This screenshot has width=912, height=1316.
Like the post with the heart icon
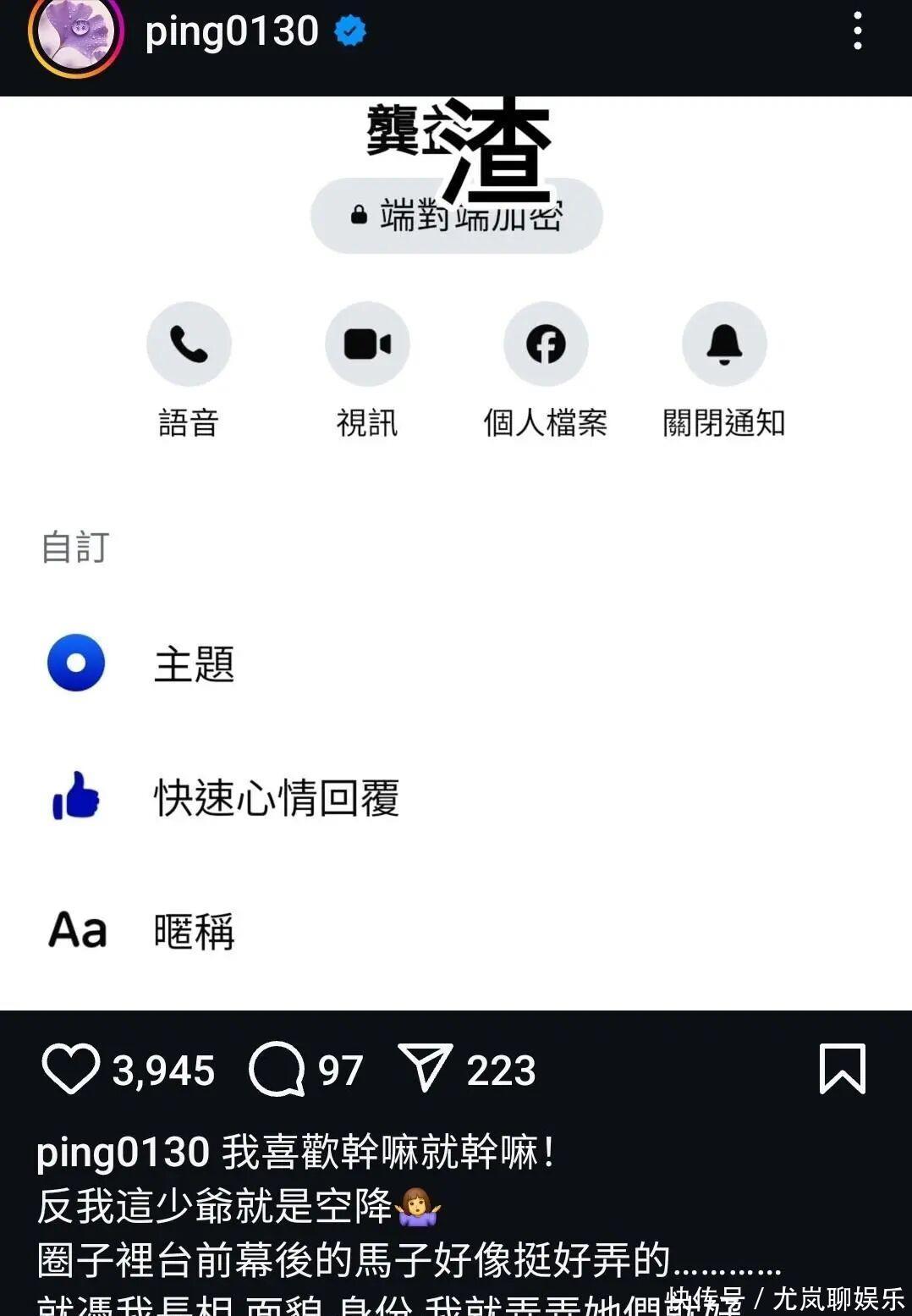pyautogui.click(x=71, y=1070)
